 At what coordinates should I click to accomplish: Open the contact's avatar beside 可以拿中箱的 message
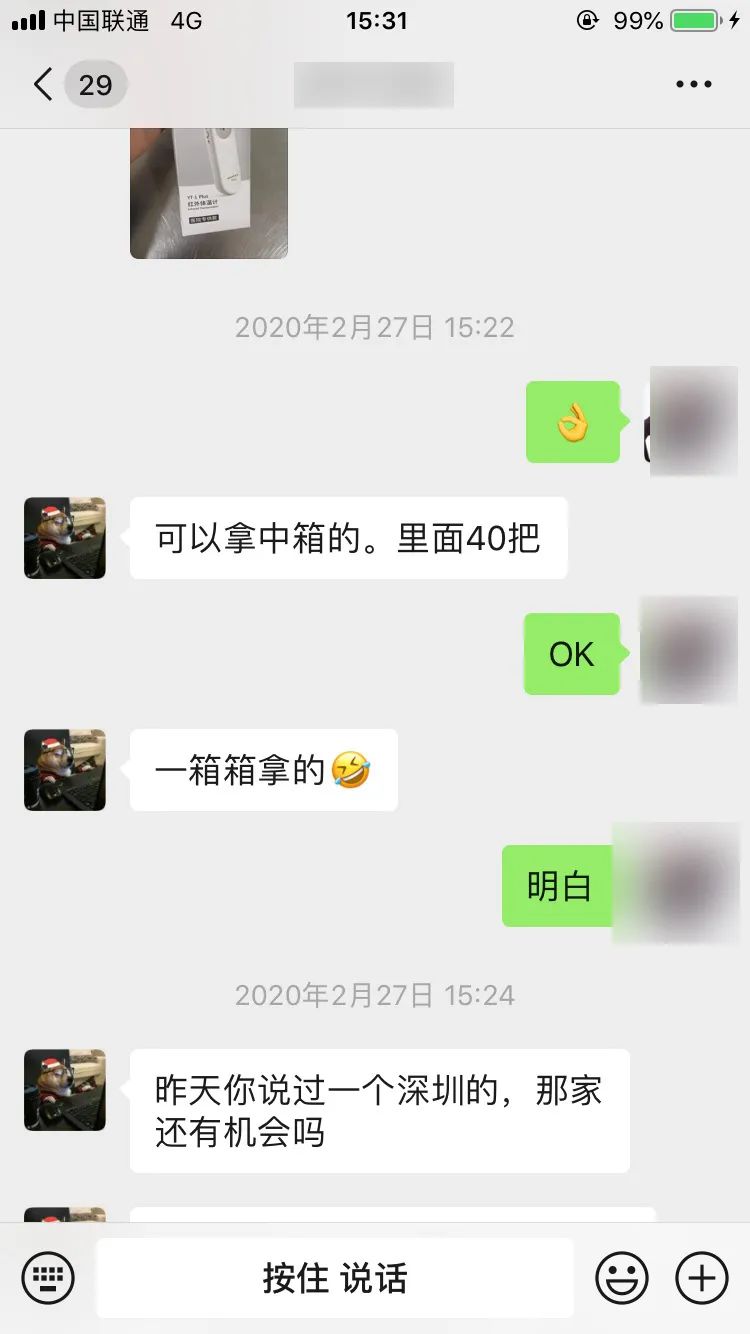64,538
